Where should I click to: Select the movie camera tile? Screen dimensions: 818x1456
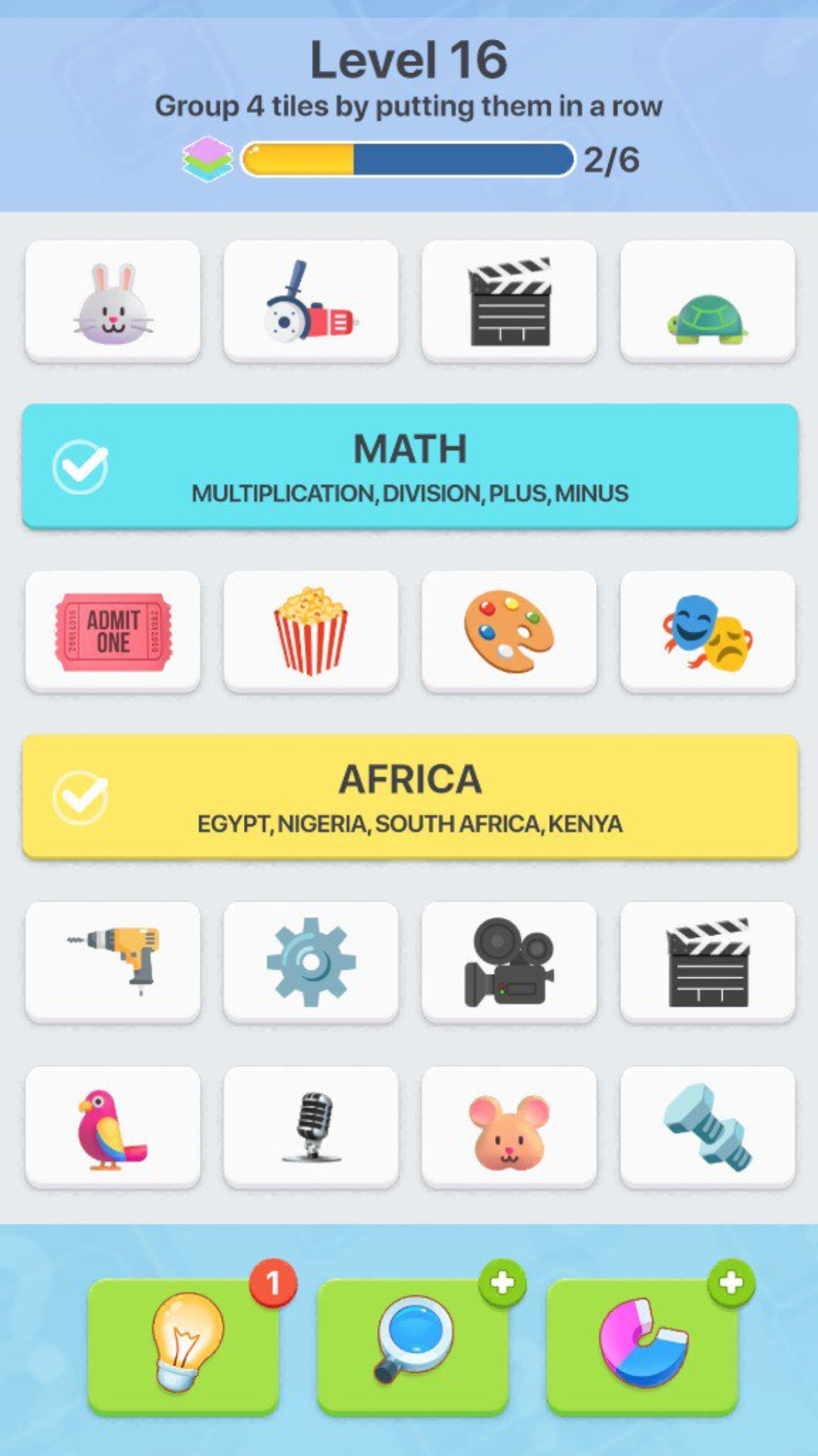coord(509,961)
